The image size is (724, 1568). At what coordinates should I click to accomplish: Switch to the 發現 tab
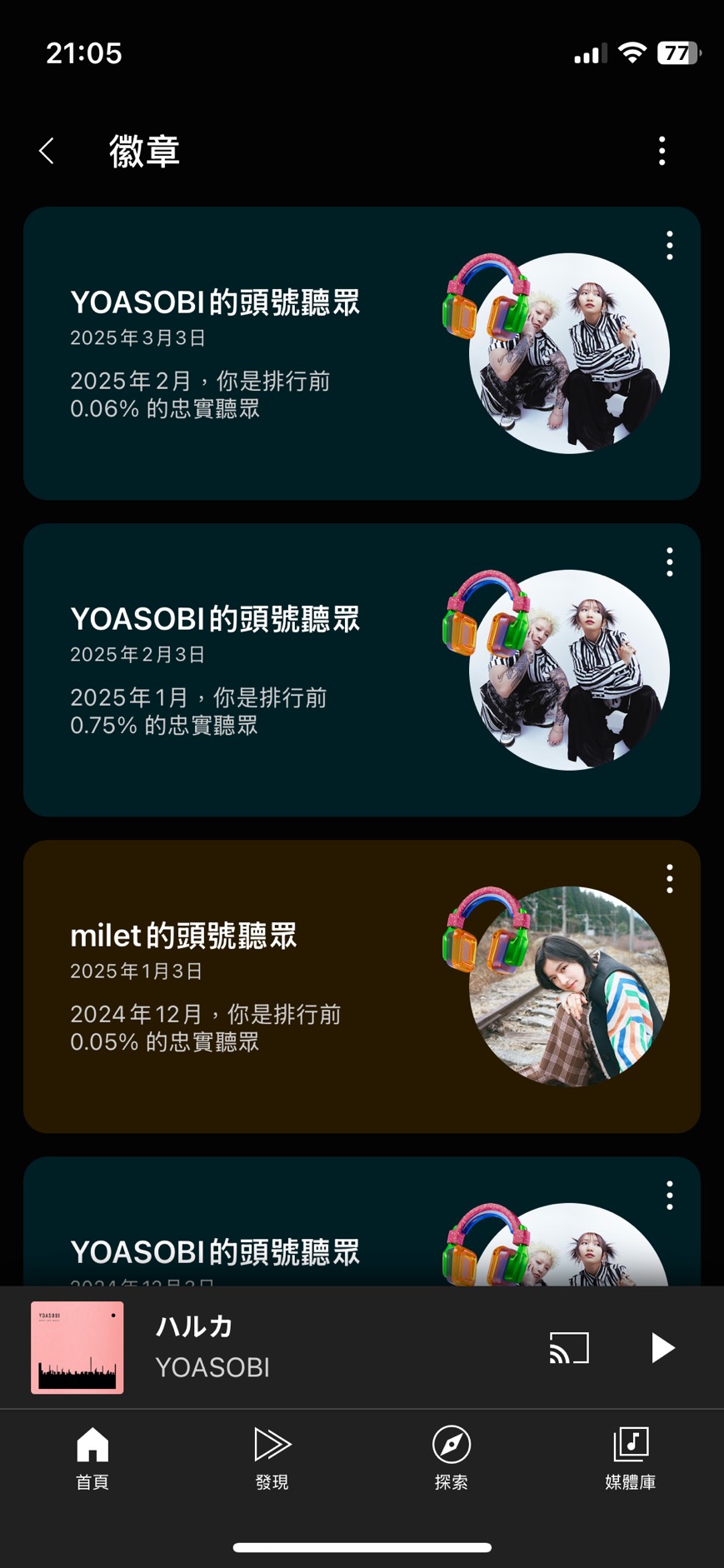pos(272,1458)
